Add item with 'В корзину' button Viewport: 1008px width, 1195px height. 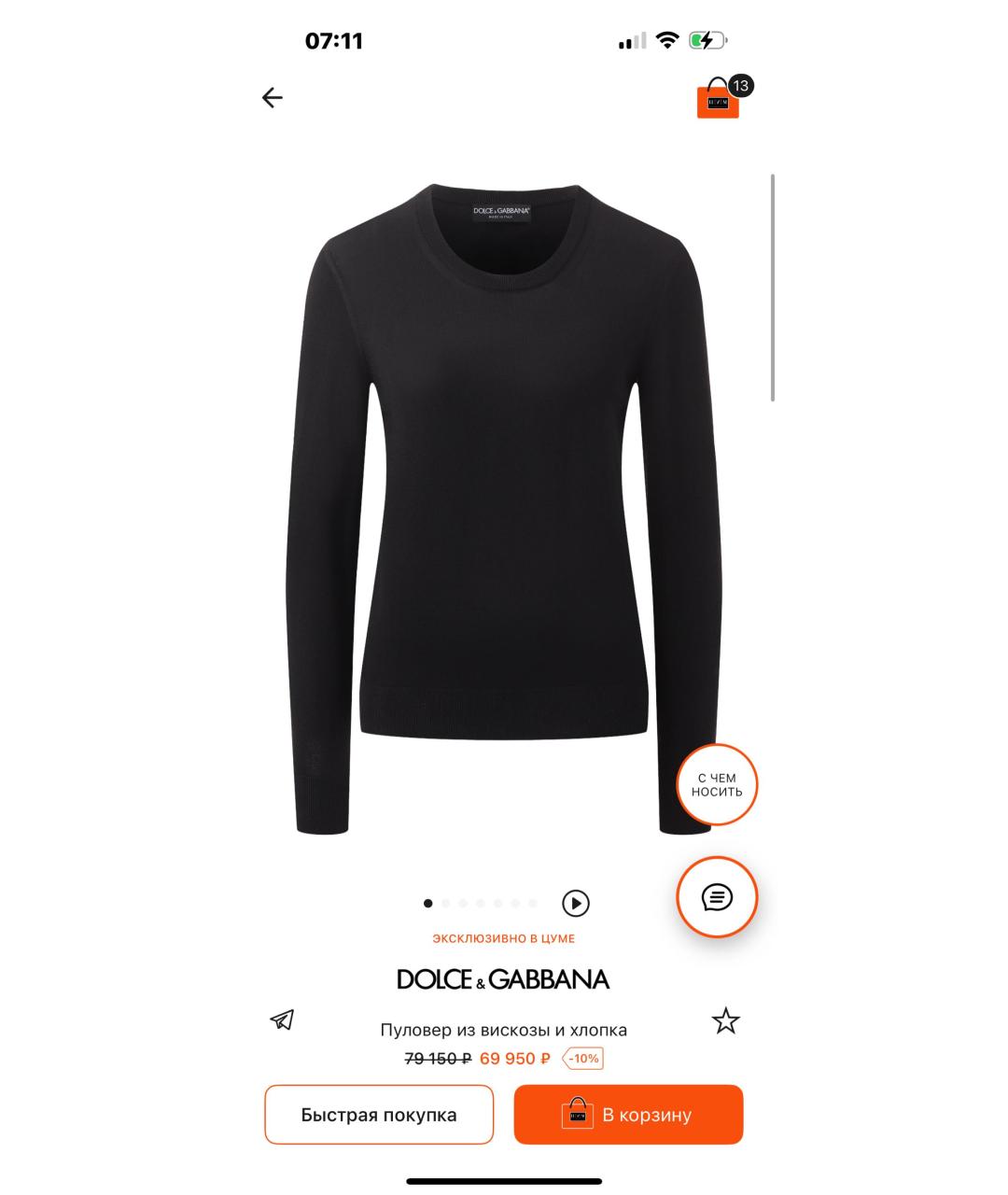(628, 1115)
